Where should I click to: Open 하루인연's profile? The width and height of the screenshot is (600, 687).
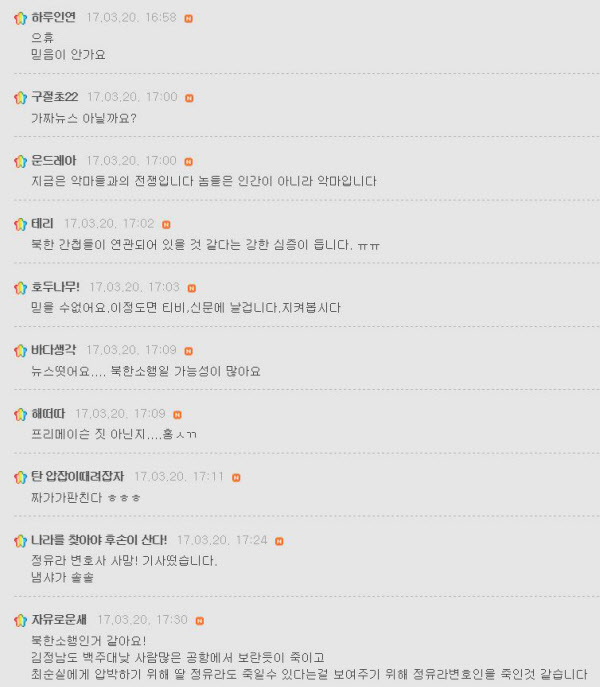(53, 17)
